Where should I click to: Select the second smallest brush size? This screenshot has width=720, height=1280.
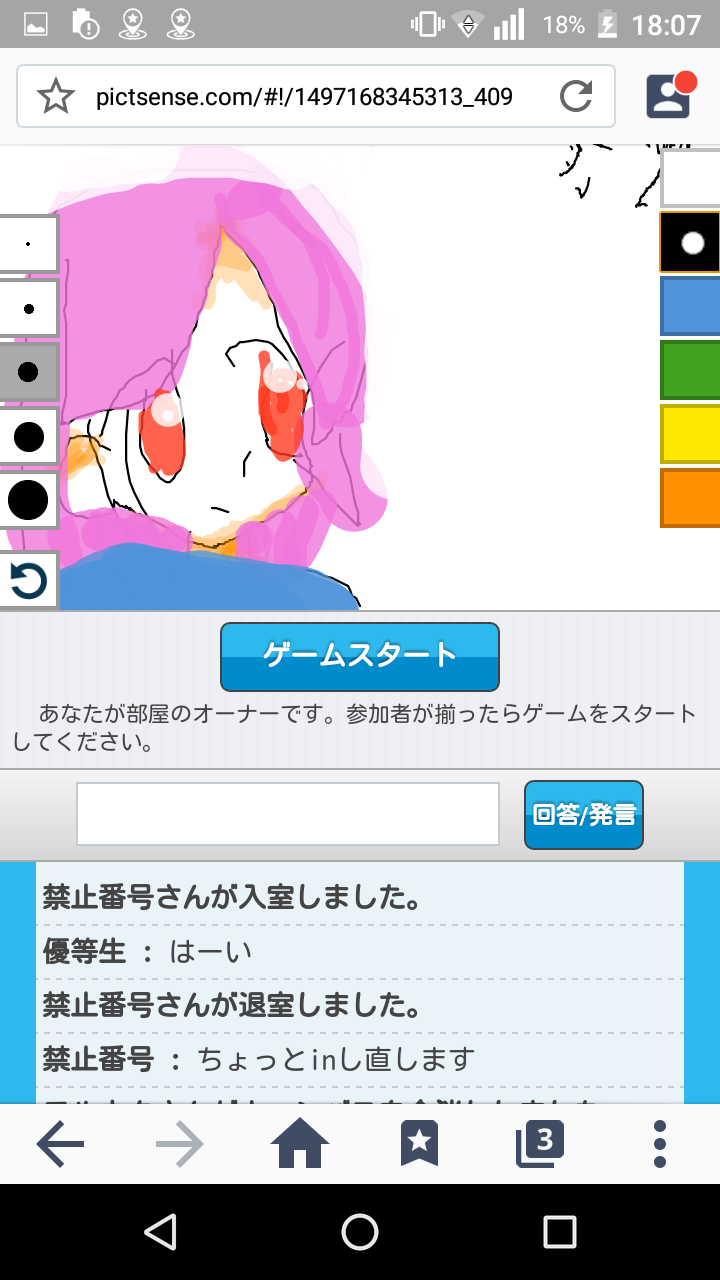(x=28, y=308)
